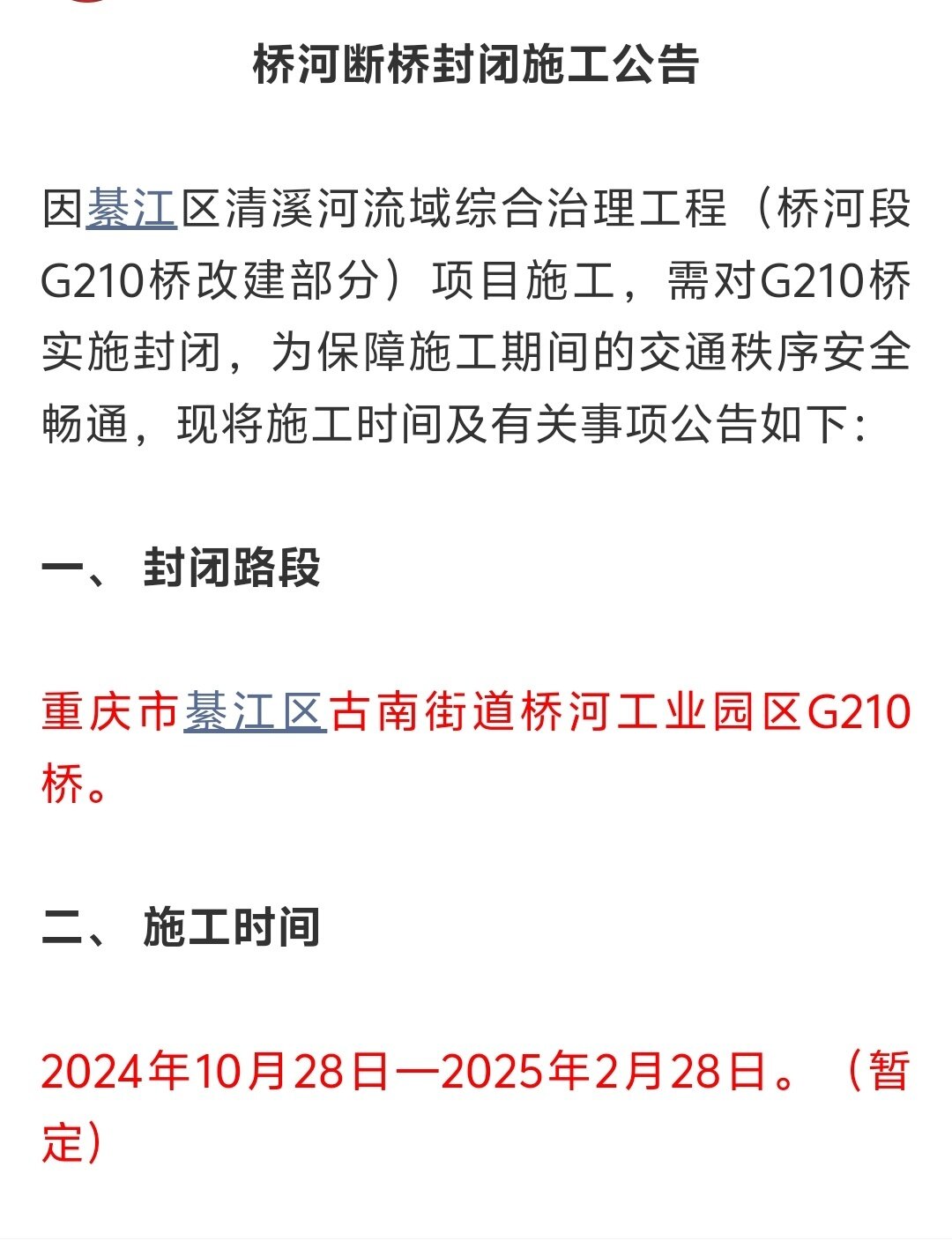Open the 綦江 link in the intro paragraph
The image size is (952, 1241).
(x=131, y=211)
